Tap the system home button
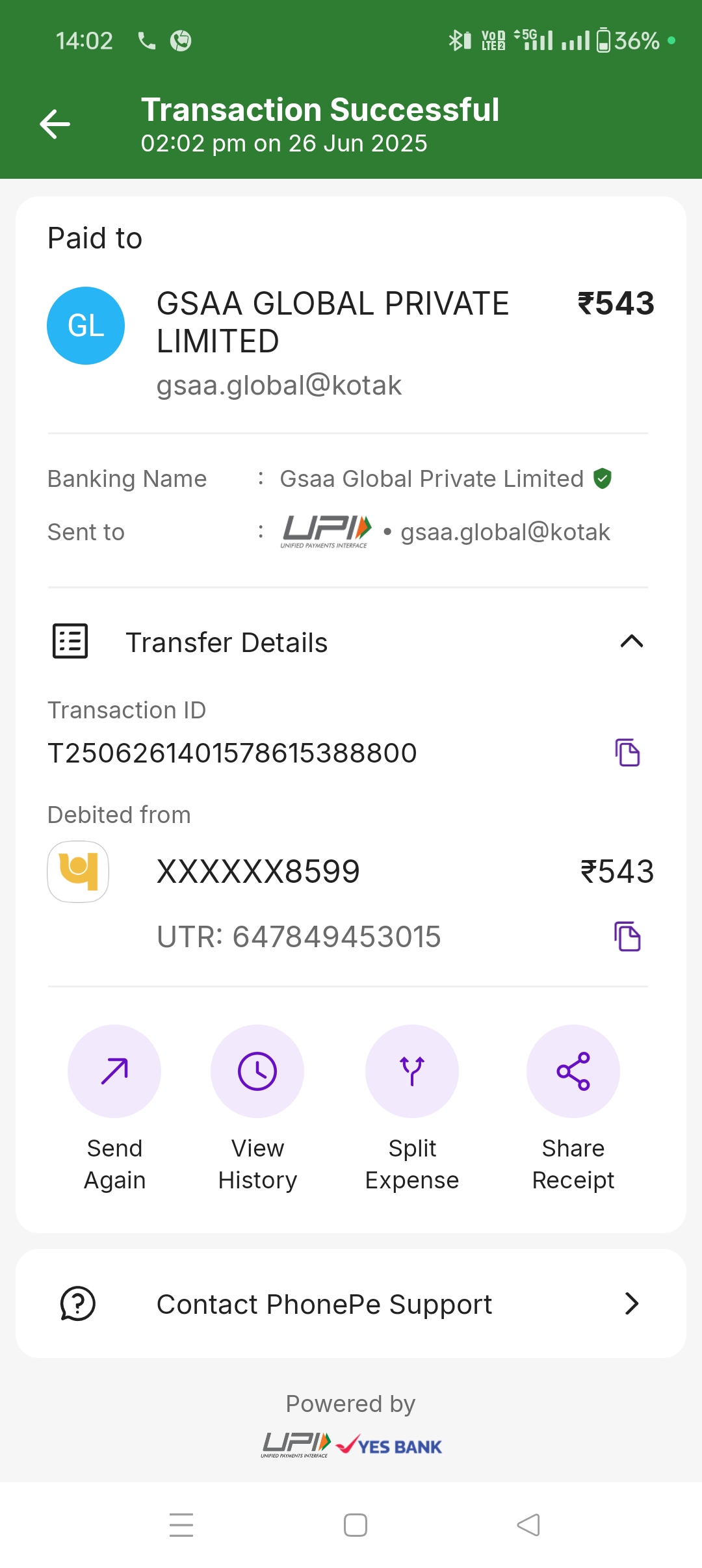 point(356,1524)
